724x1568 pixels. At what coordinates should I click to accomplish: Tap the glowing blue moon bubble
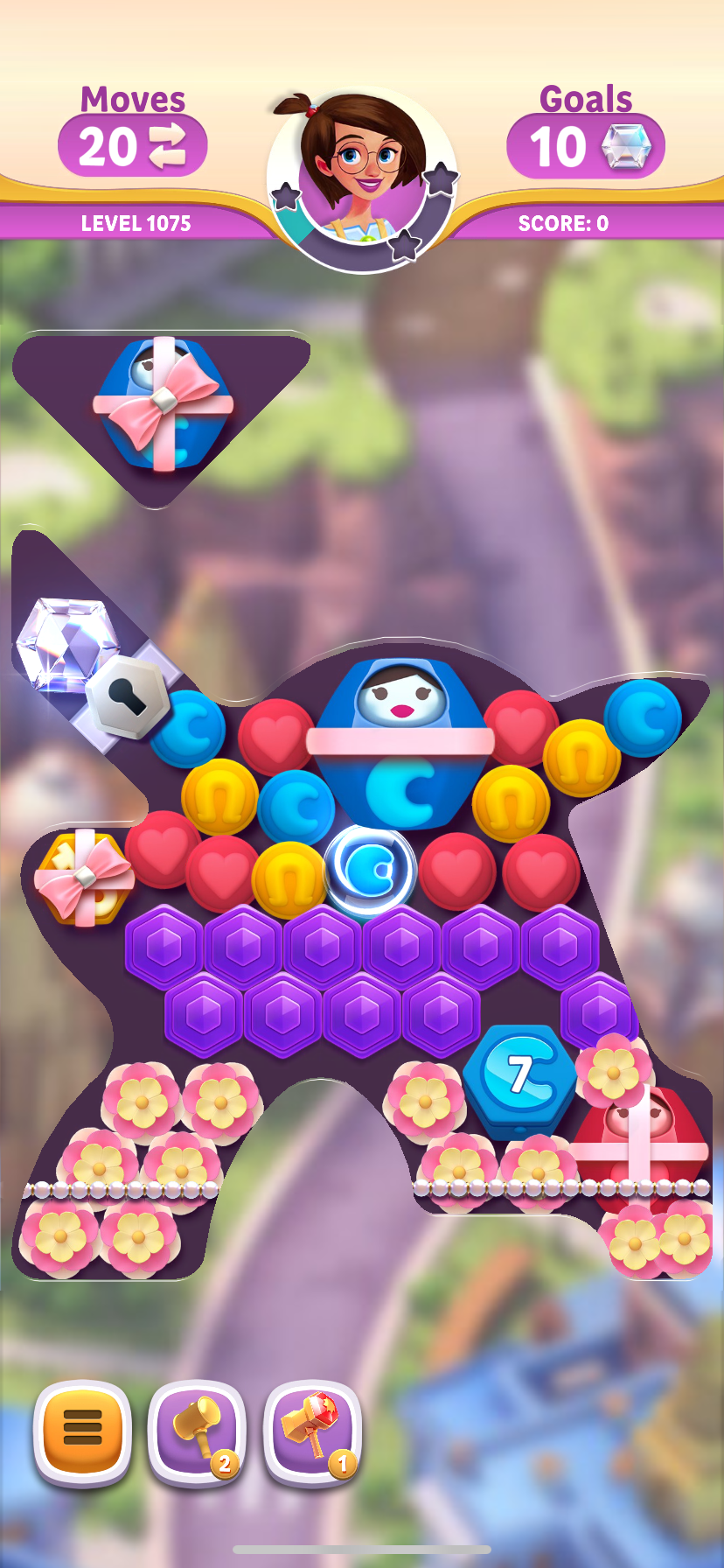[369, 869]
